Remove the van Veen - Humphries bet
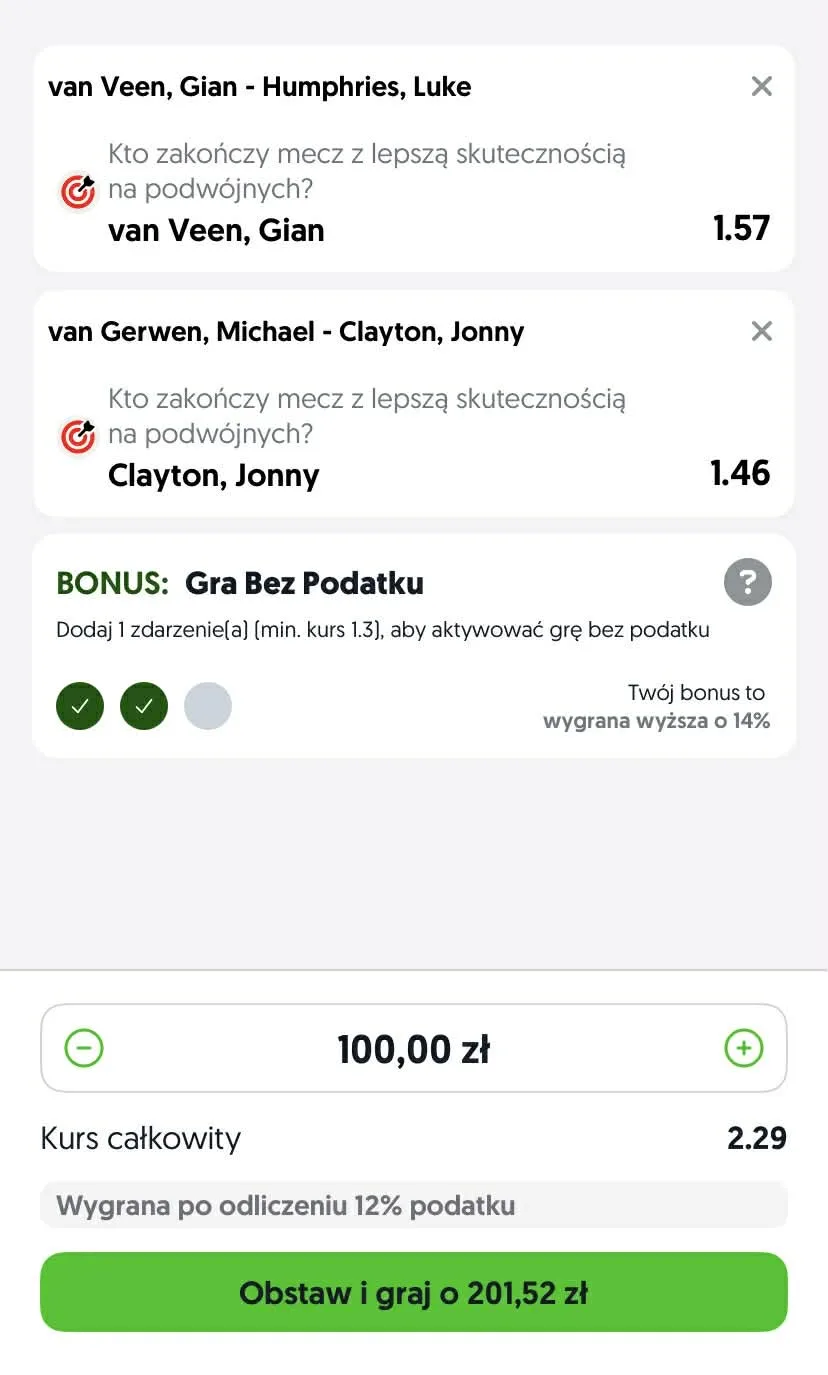The height and width of the screenshot is (1375, 828). [x=761, y=86]
